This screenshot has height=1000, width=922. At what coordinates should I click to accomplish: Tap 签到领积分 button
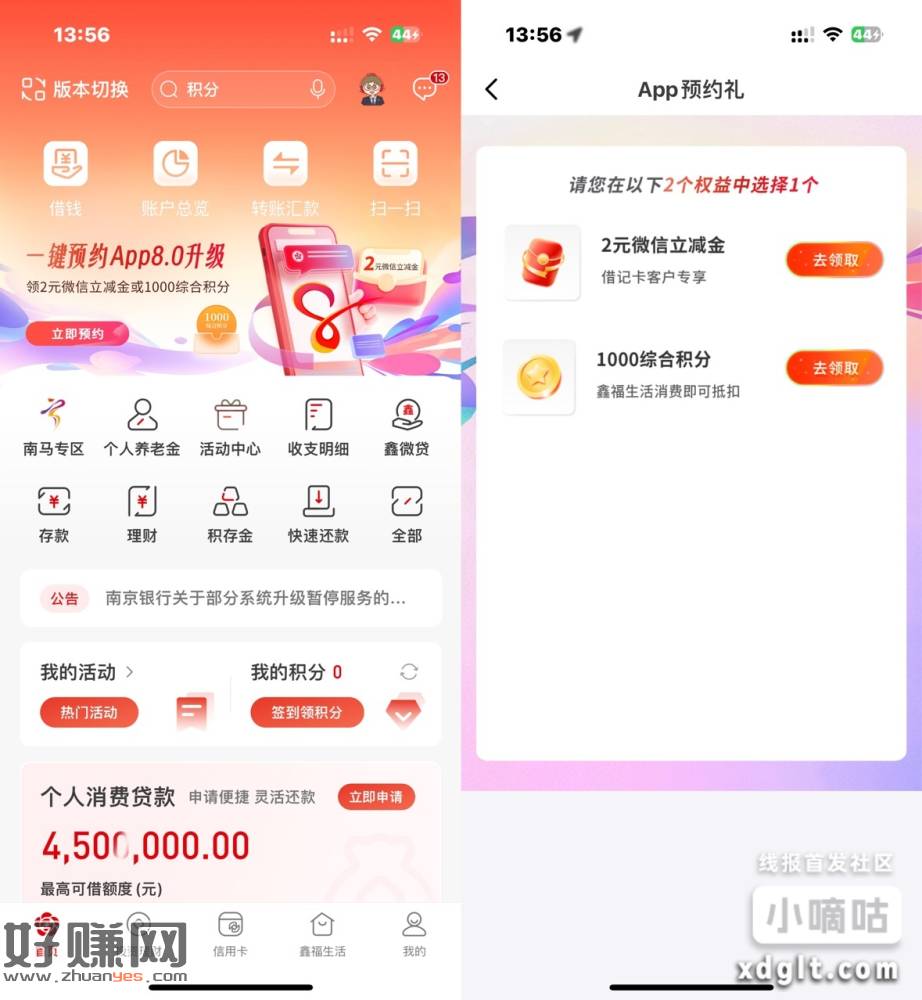click(x=306, y=712)
